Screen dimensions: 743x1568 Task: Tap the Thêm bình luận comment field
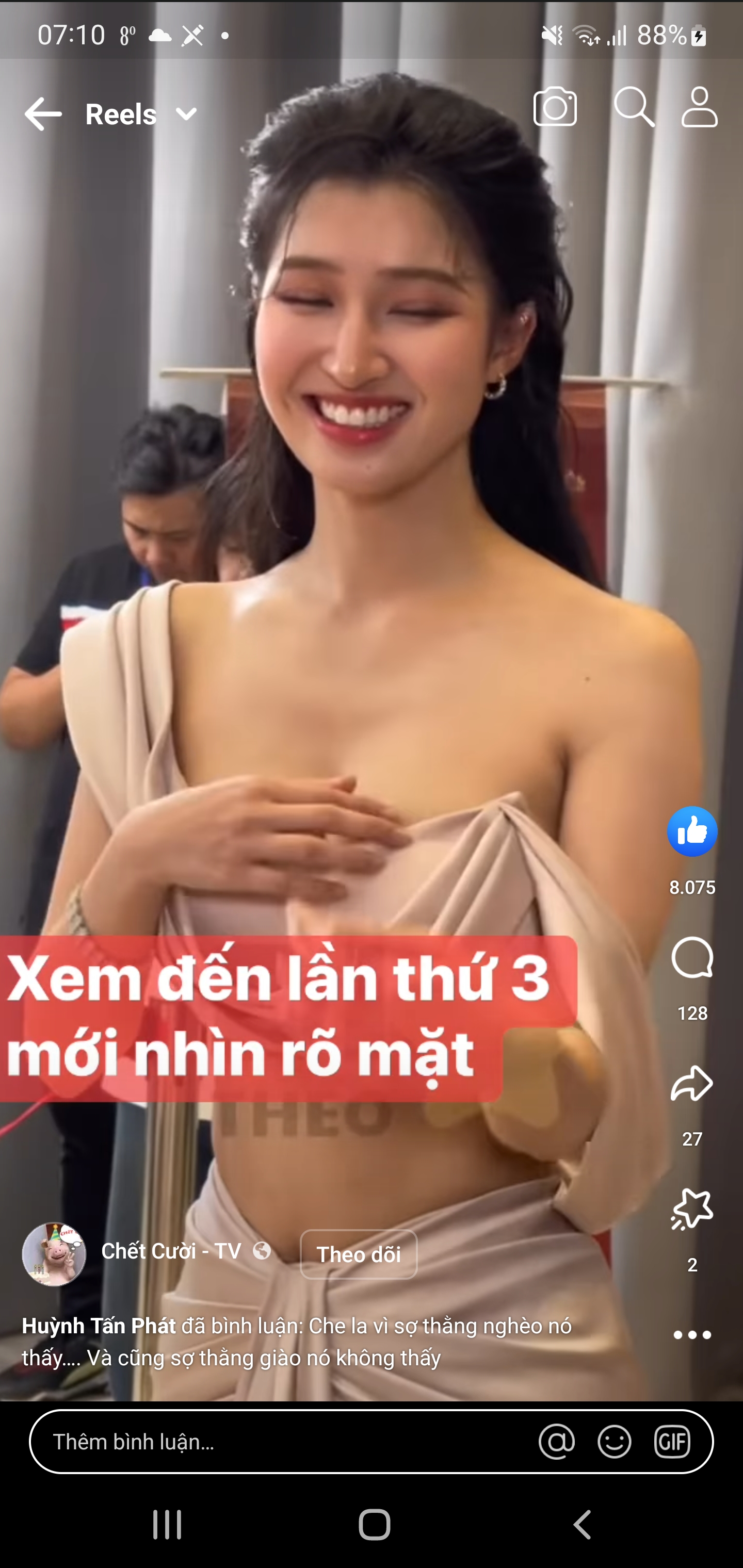[274, 1442]
